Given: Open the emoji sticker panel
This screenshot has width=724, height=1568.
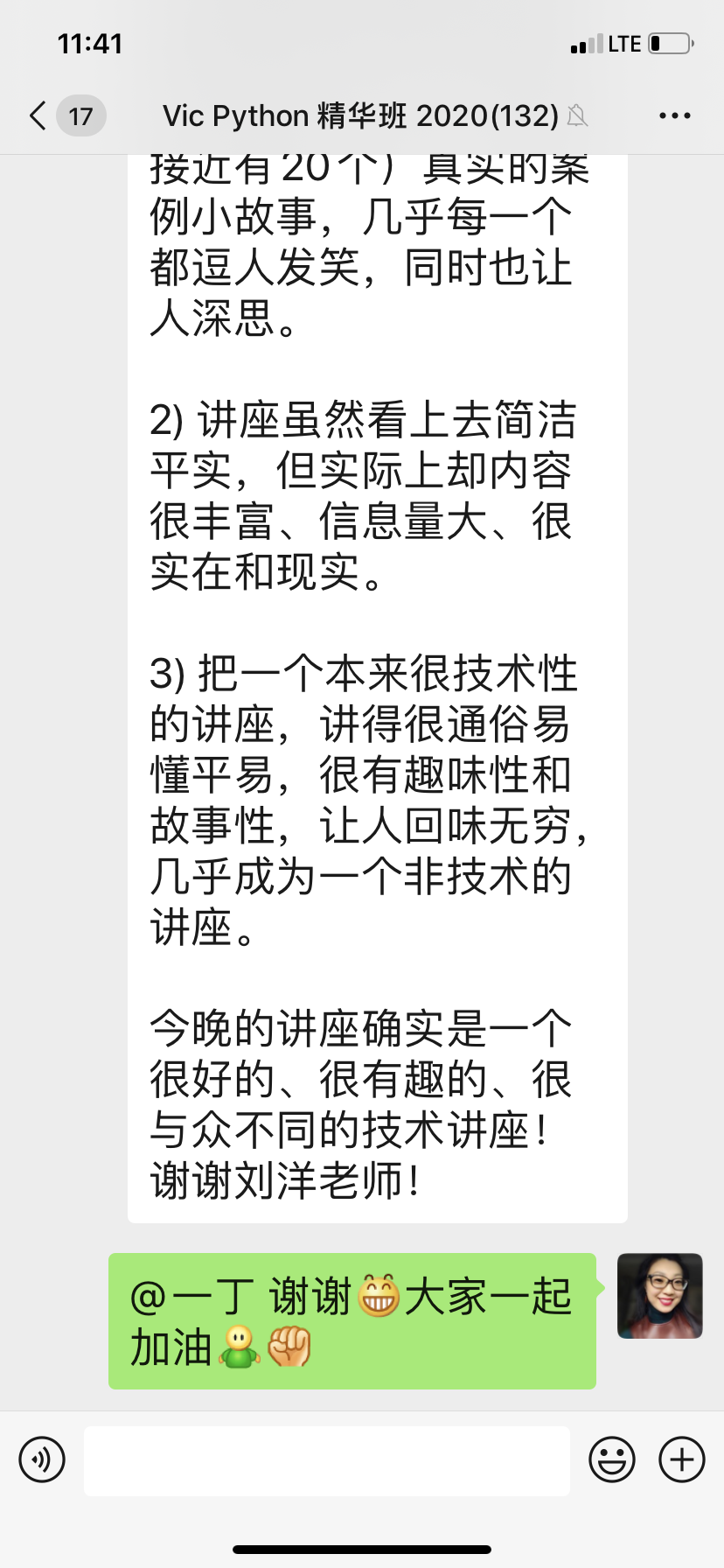Looking at the screenshot, I should point(611,1459).
